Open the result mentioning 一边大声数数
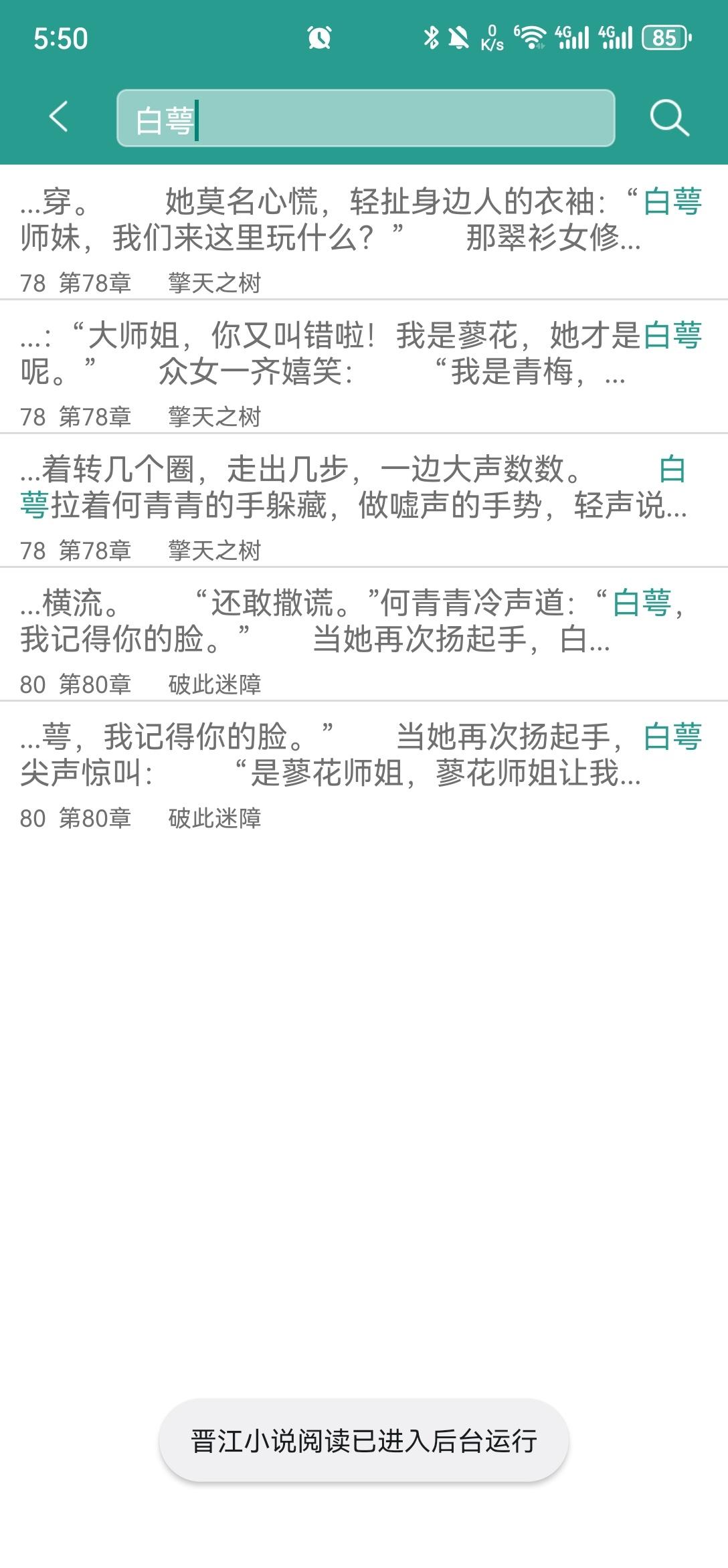 (364, 500)
